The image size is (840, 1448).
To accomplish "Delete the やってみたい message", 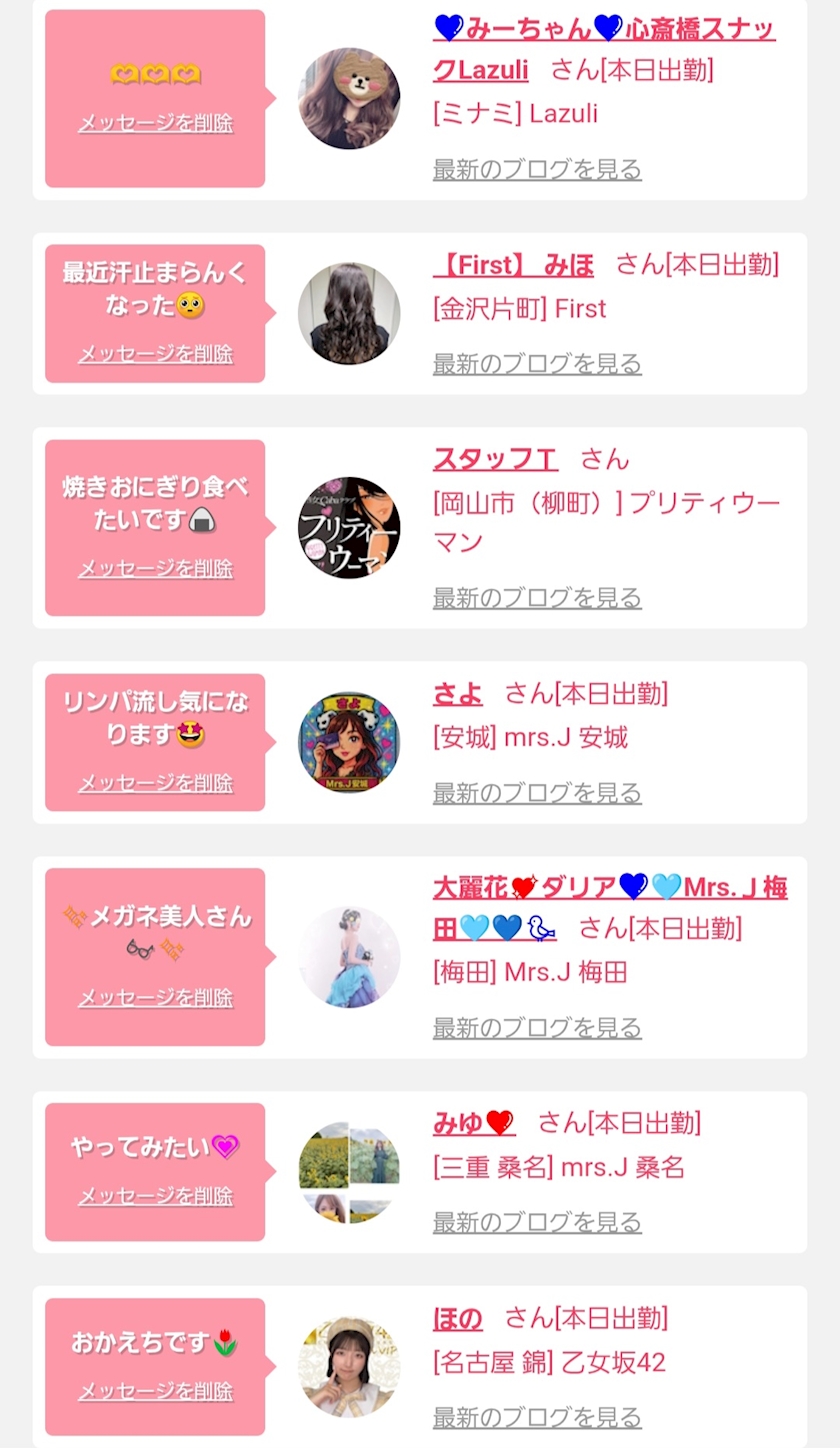I will point(155,1196).
